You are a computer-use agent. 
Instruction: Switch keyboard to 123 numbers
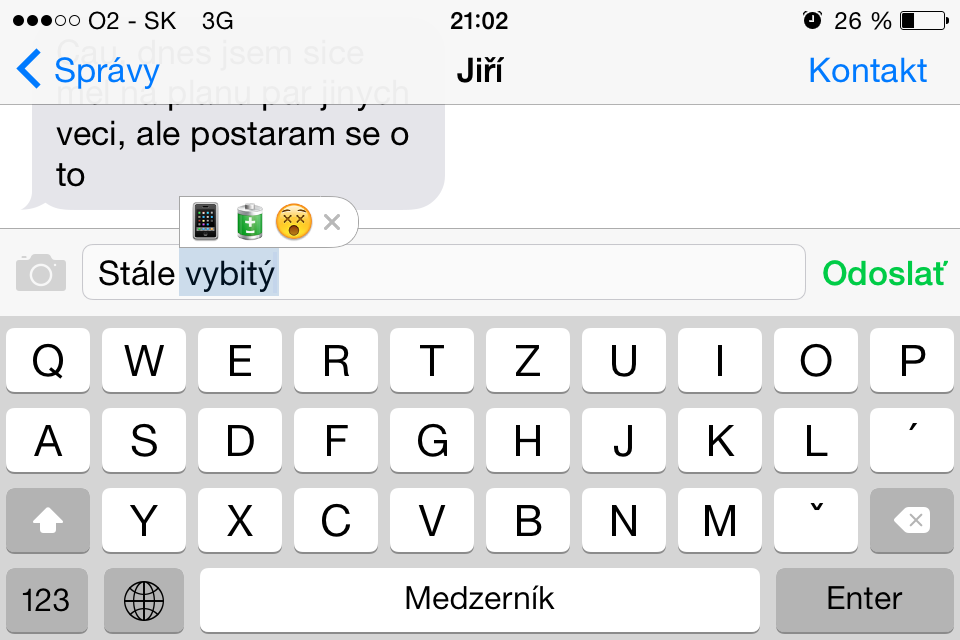(x=46, y=599)
